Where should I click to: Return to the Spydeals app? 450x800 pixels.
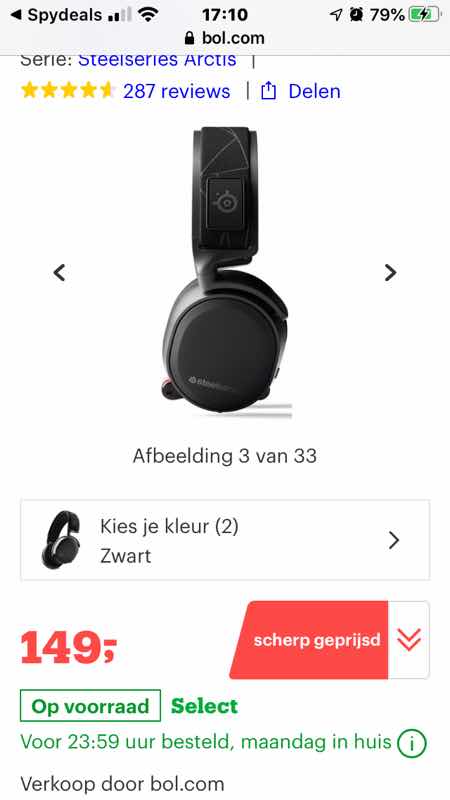pos(56,15)
